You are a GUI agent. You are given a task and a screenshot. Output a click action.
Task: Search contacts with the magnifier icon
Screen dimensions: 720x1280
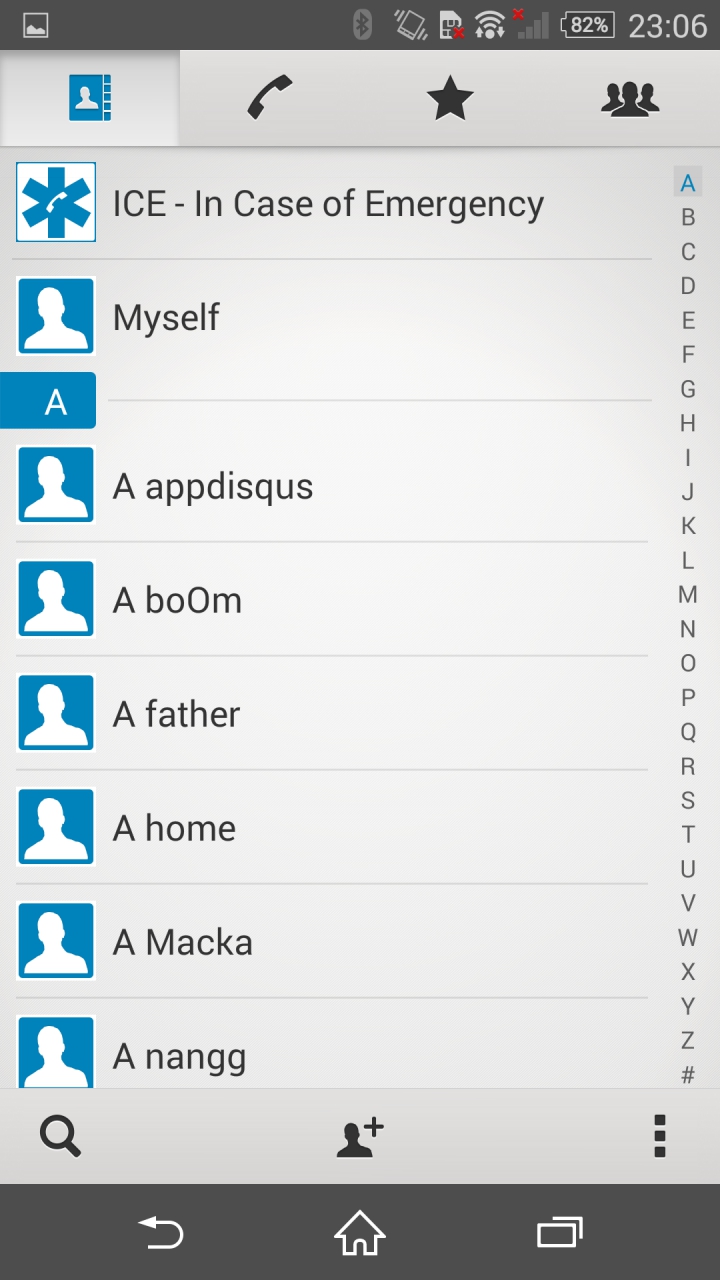coord(60,1137)
